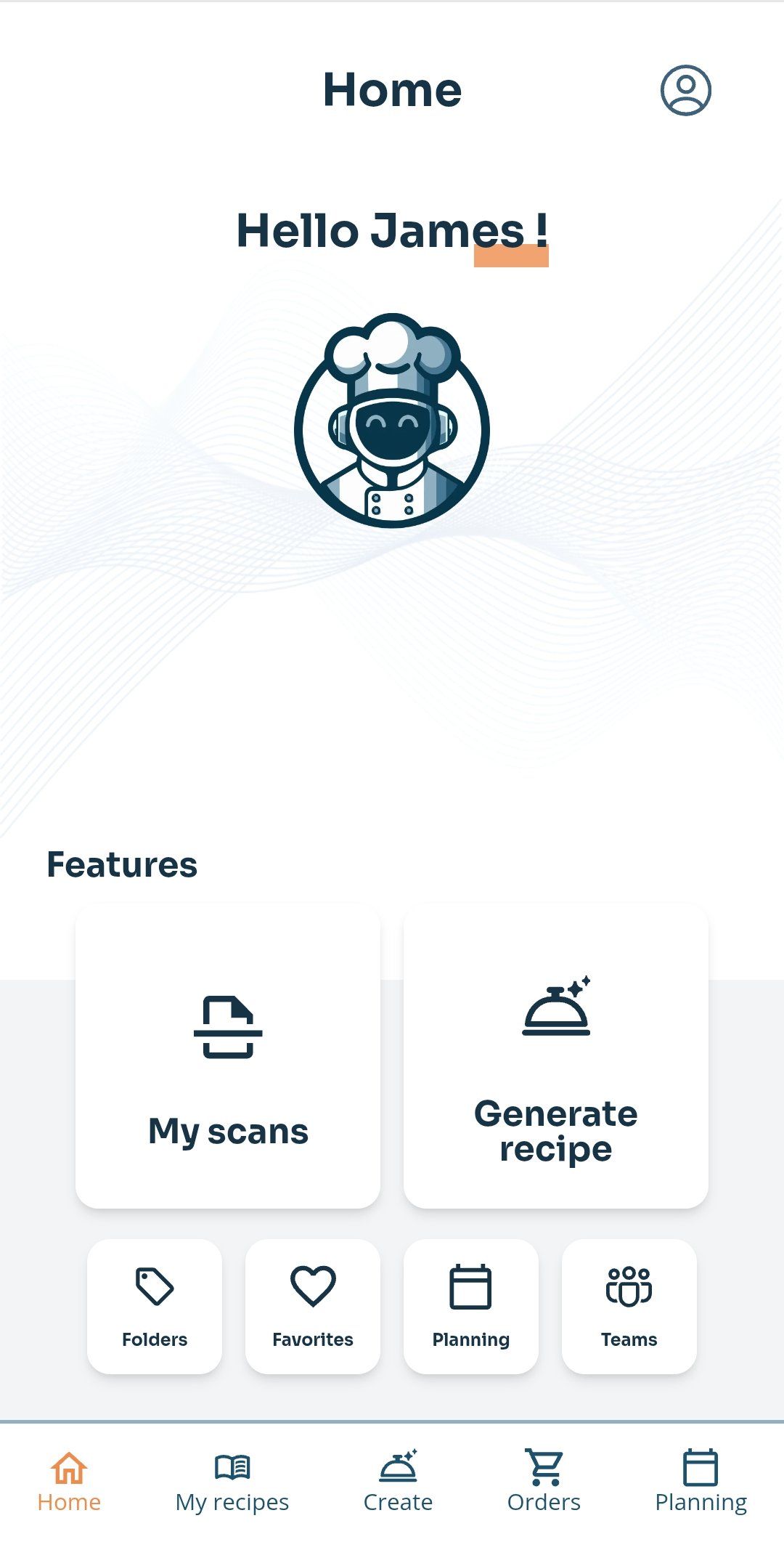Open Planning in the bottom navigation bar
The height and width of the screenshot is (1542, 784).
tap(701, 1482)
